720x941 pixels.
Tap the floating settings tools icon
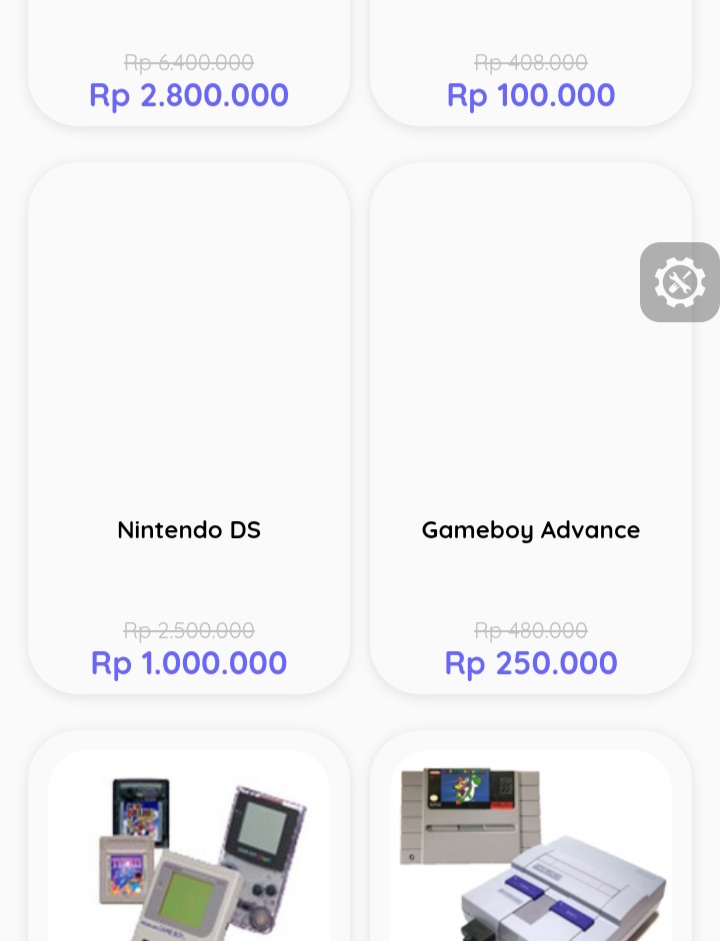coord(680,282)
